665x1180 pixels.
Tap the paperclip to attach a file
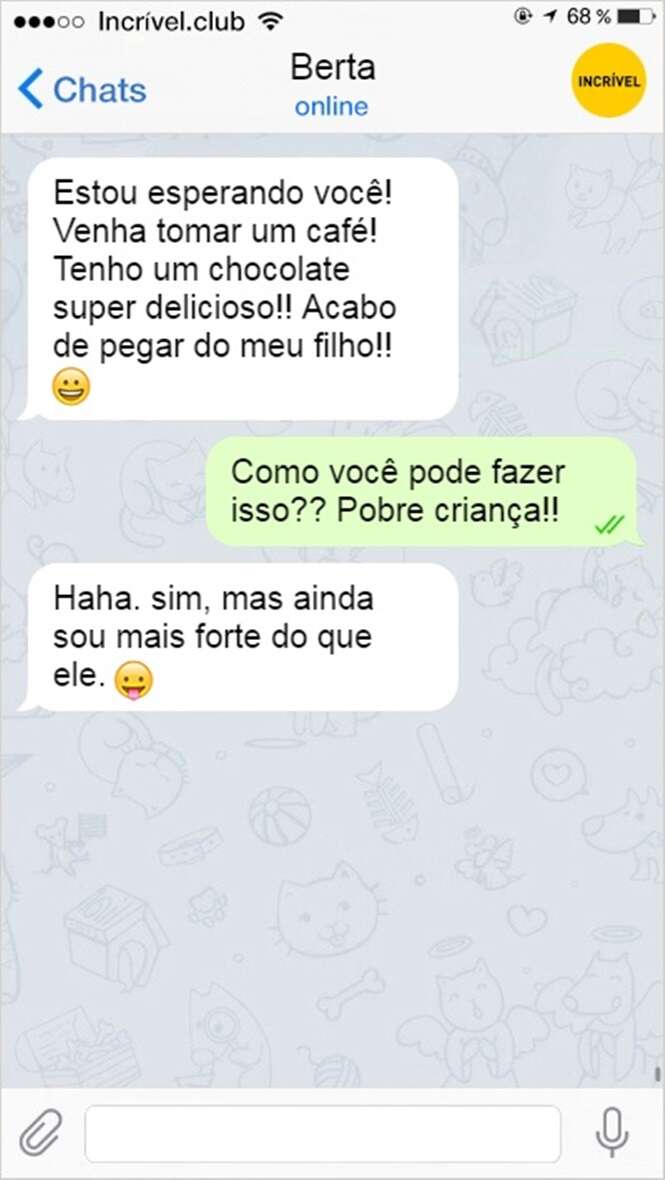41,1133
